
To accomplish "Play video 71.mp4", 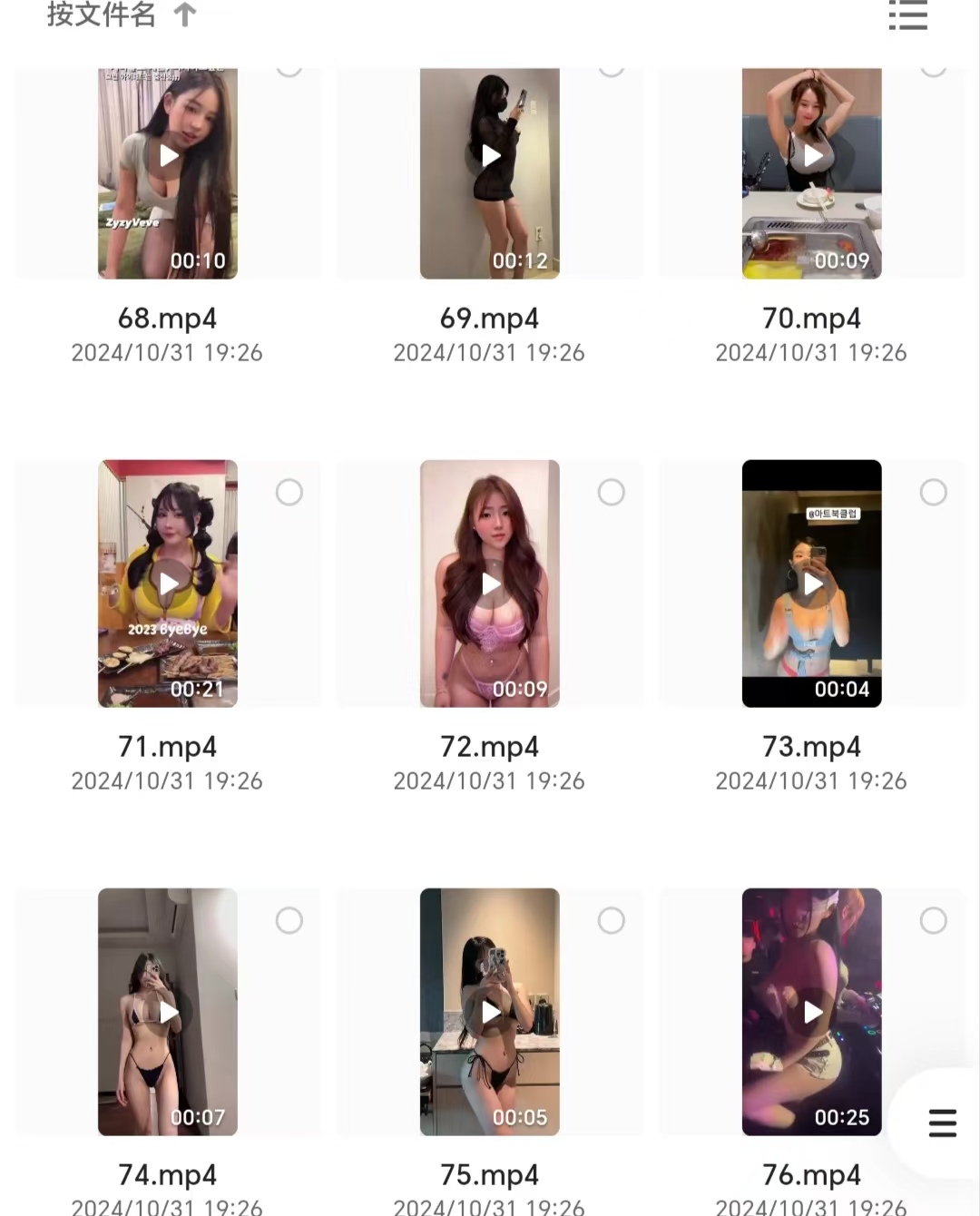I will click(x=168, y=583).
